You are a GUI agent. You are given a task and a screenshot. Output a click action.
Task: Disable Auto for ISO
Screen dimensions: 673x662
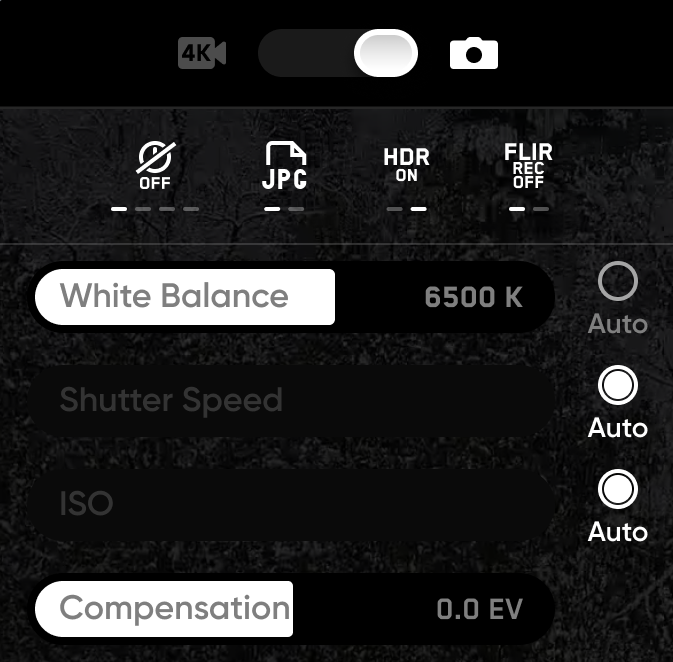pyautogui.click(x=617, y=489)
